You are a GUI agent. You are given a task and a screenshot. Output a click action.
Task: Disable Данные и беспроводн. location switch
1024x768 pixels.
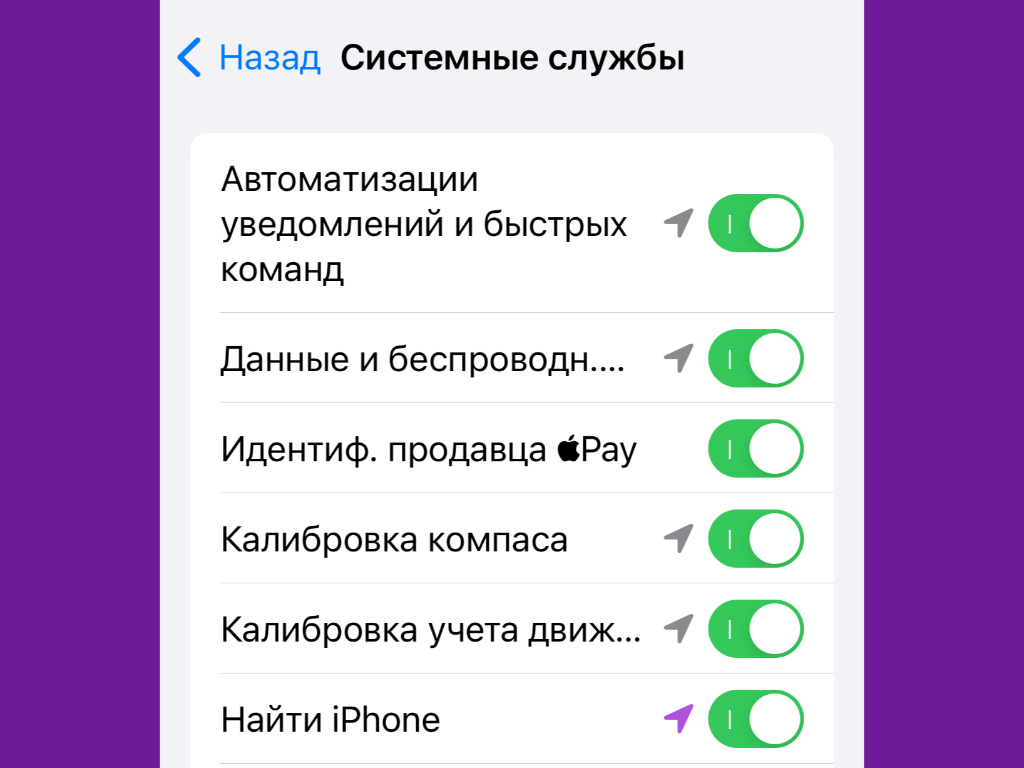pos(755,358)
